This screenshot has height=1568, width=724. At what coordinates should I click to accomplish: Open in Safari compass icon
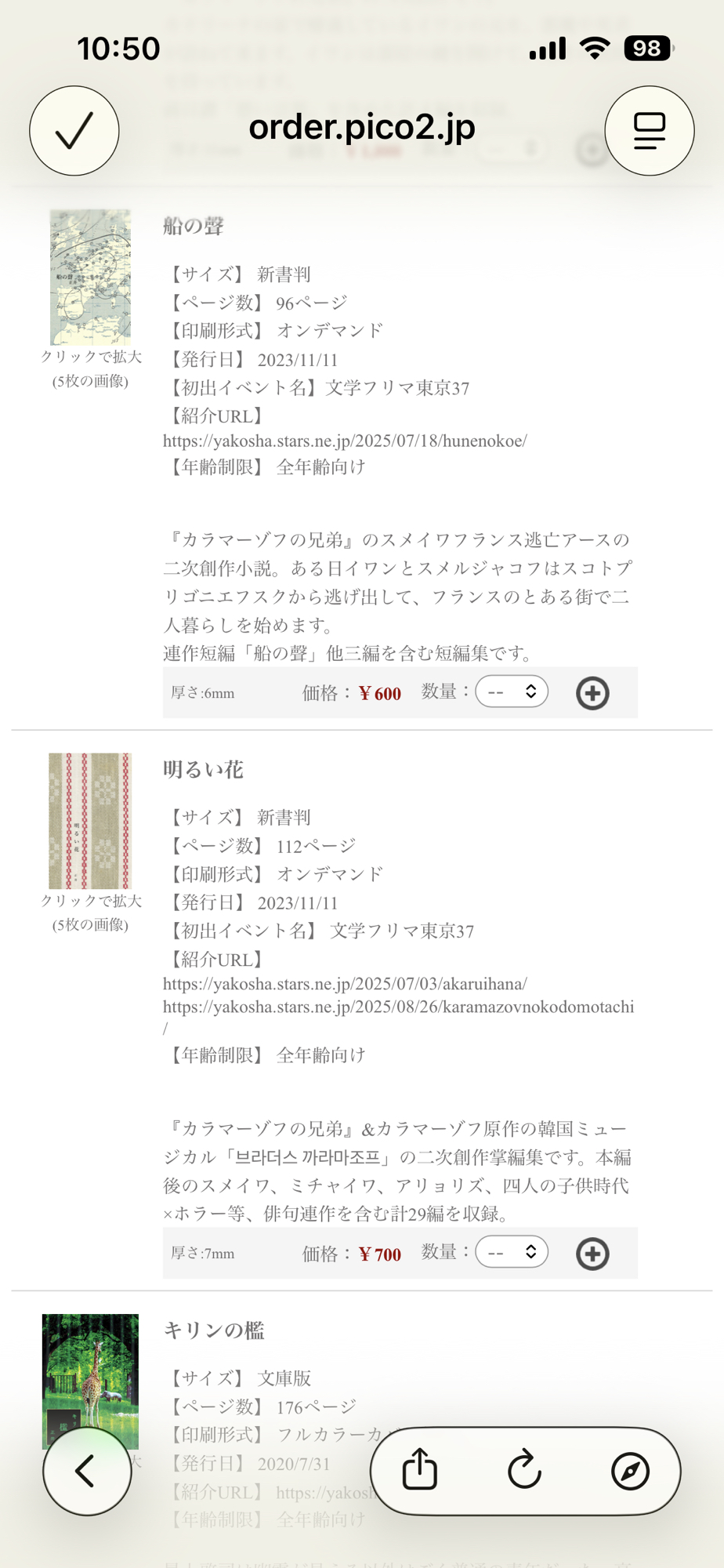[630, 1470]
